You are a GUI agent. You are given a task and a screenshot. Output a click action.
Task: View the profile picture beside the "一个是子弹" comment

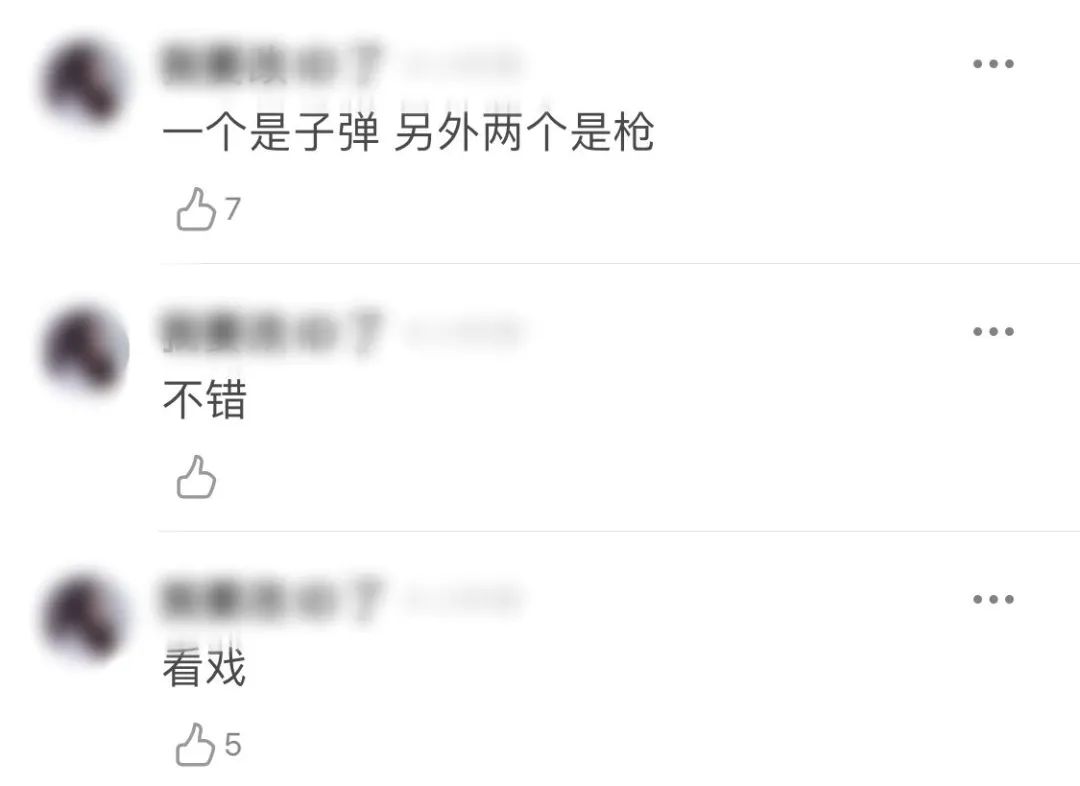coord(85,80)
